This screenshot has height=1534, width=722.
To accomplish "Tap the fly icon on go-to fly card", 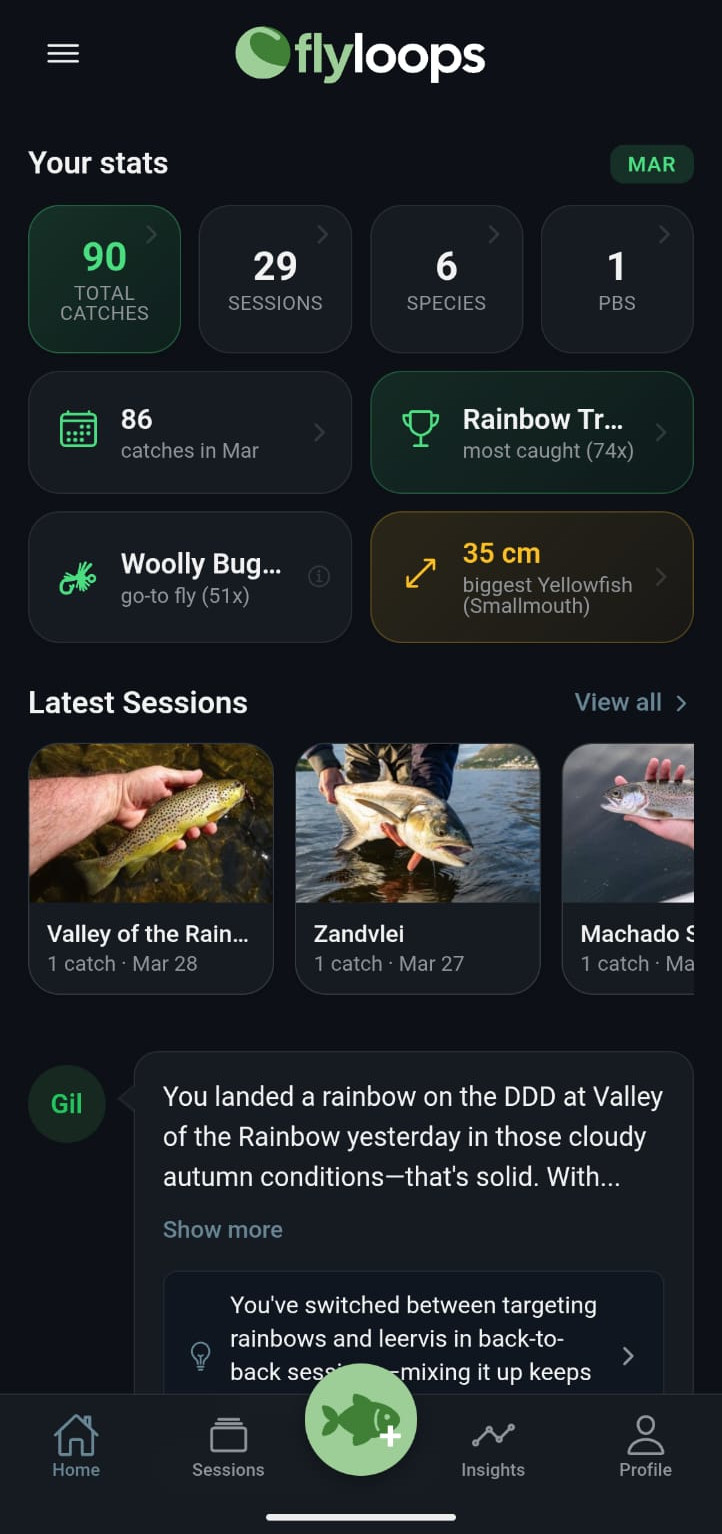I will click(78, 577).
